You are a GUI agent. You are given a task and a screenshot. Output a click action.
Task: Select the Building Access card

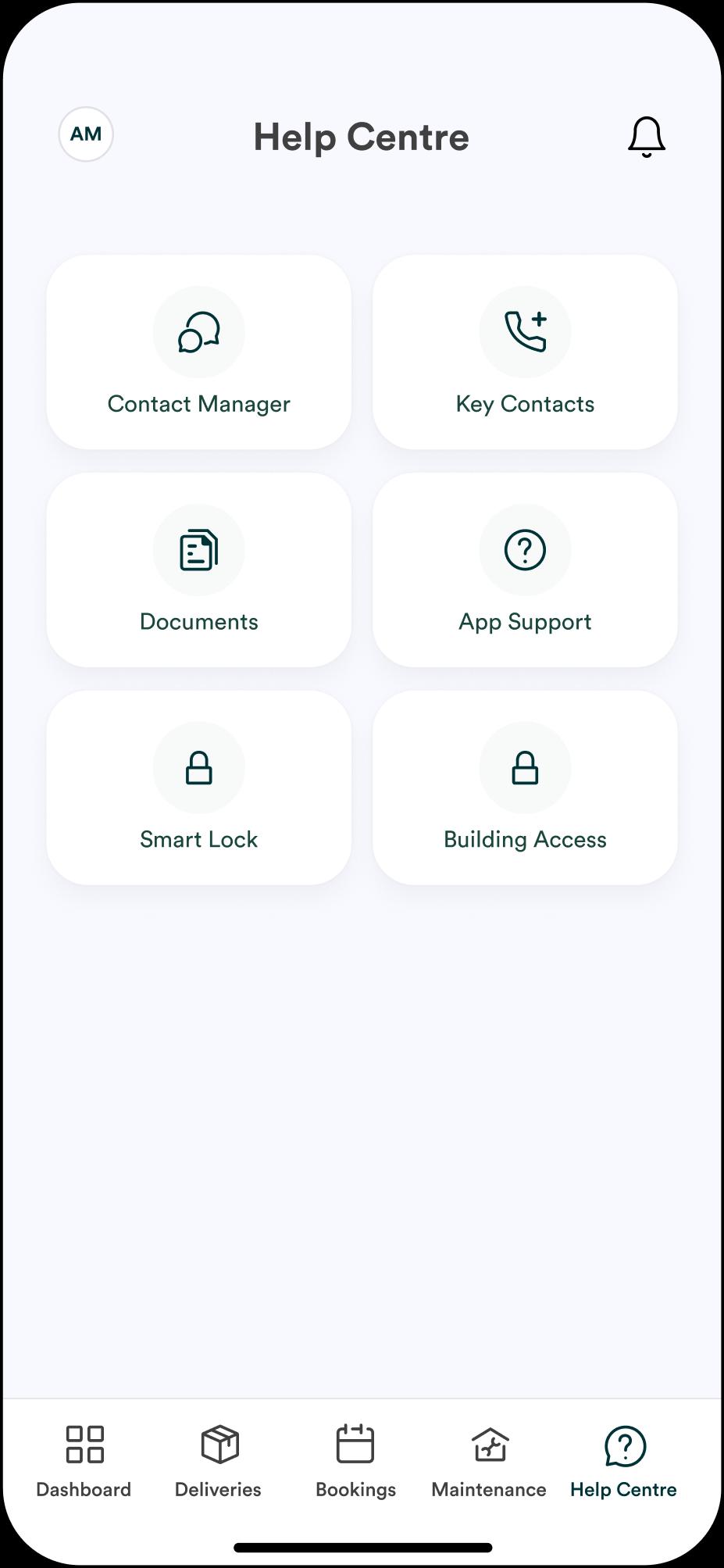525,788
